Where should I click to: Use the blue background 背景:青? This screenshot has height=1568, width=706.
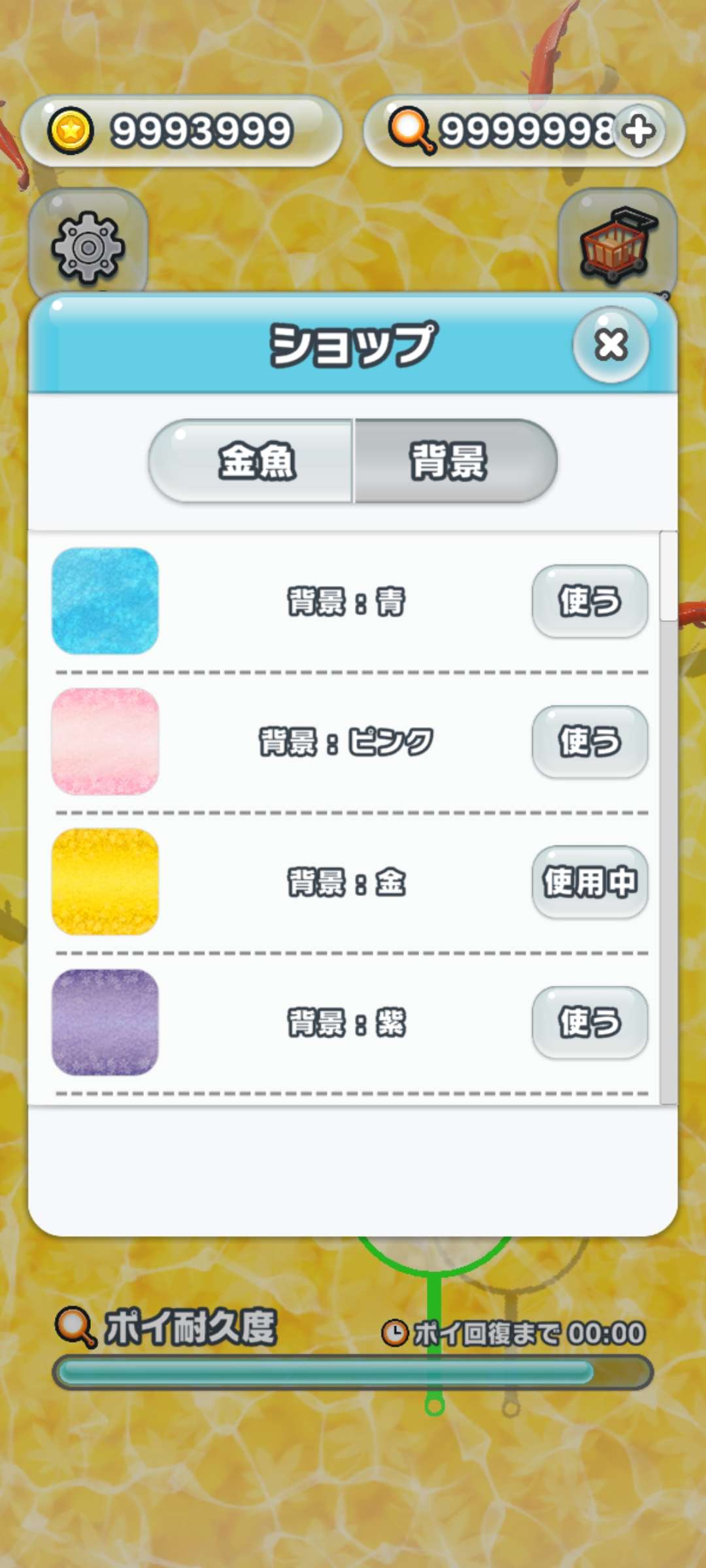click(590, 601)
